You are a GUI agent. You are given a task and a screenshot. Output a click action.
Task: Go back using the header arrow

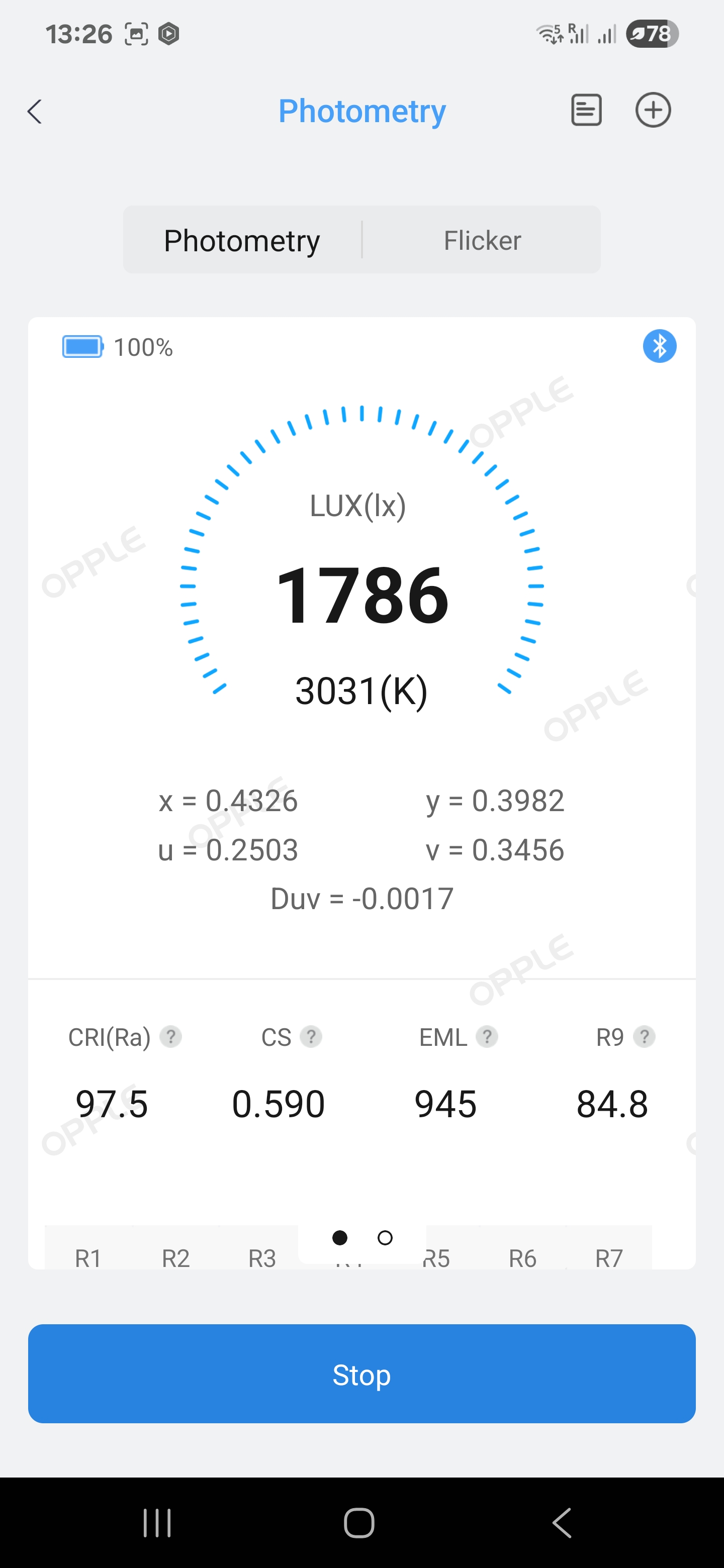(x=35, y=112)
